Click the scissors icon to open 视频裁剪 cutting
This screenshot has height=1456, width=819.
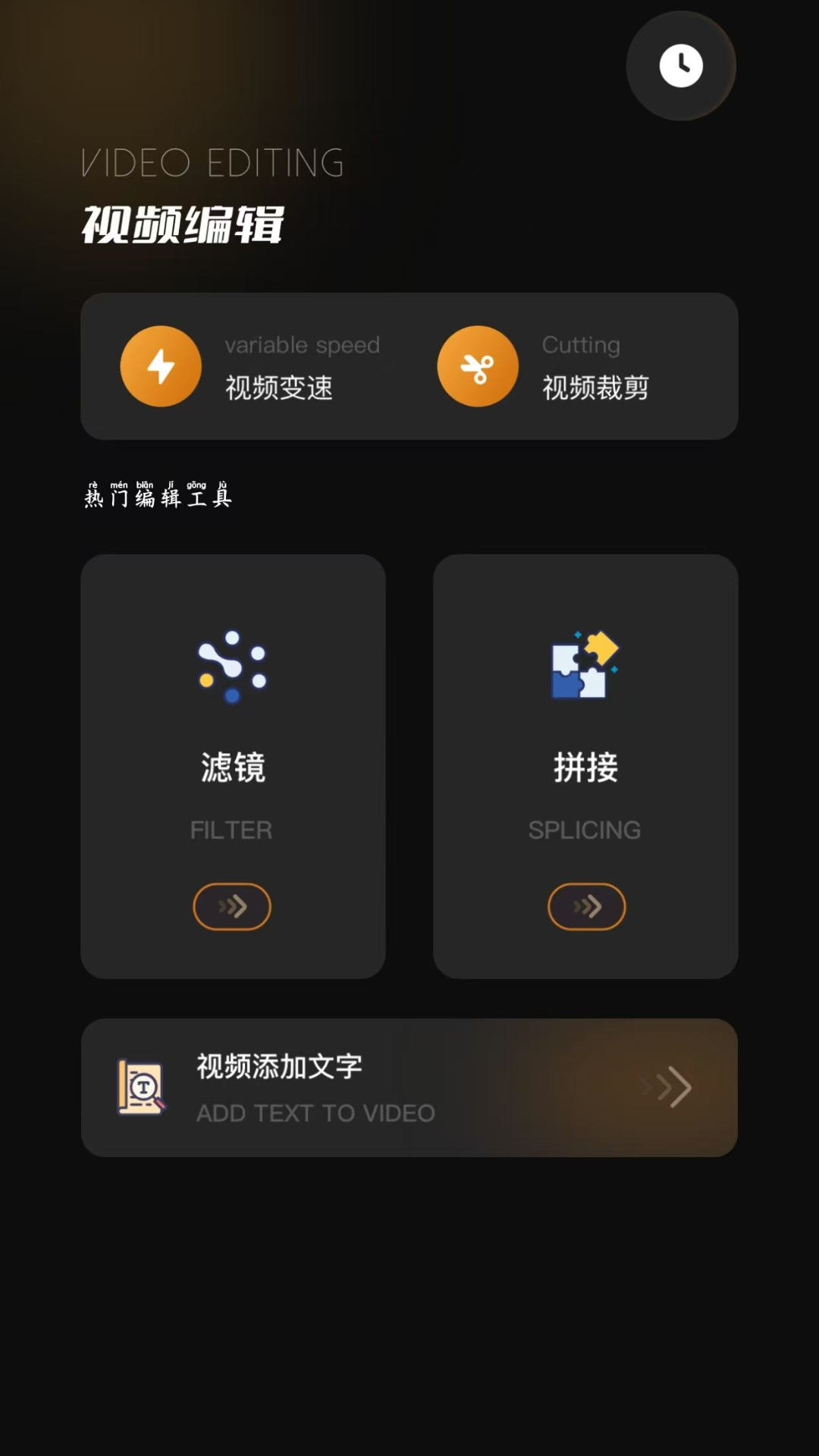478,366
